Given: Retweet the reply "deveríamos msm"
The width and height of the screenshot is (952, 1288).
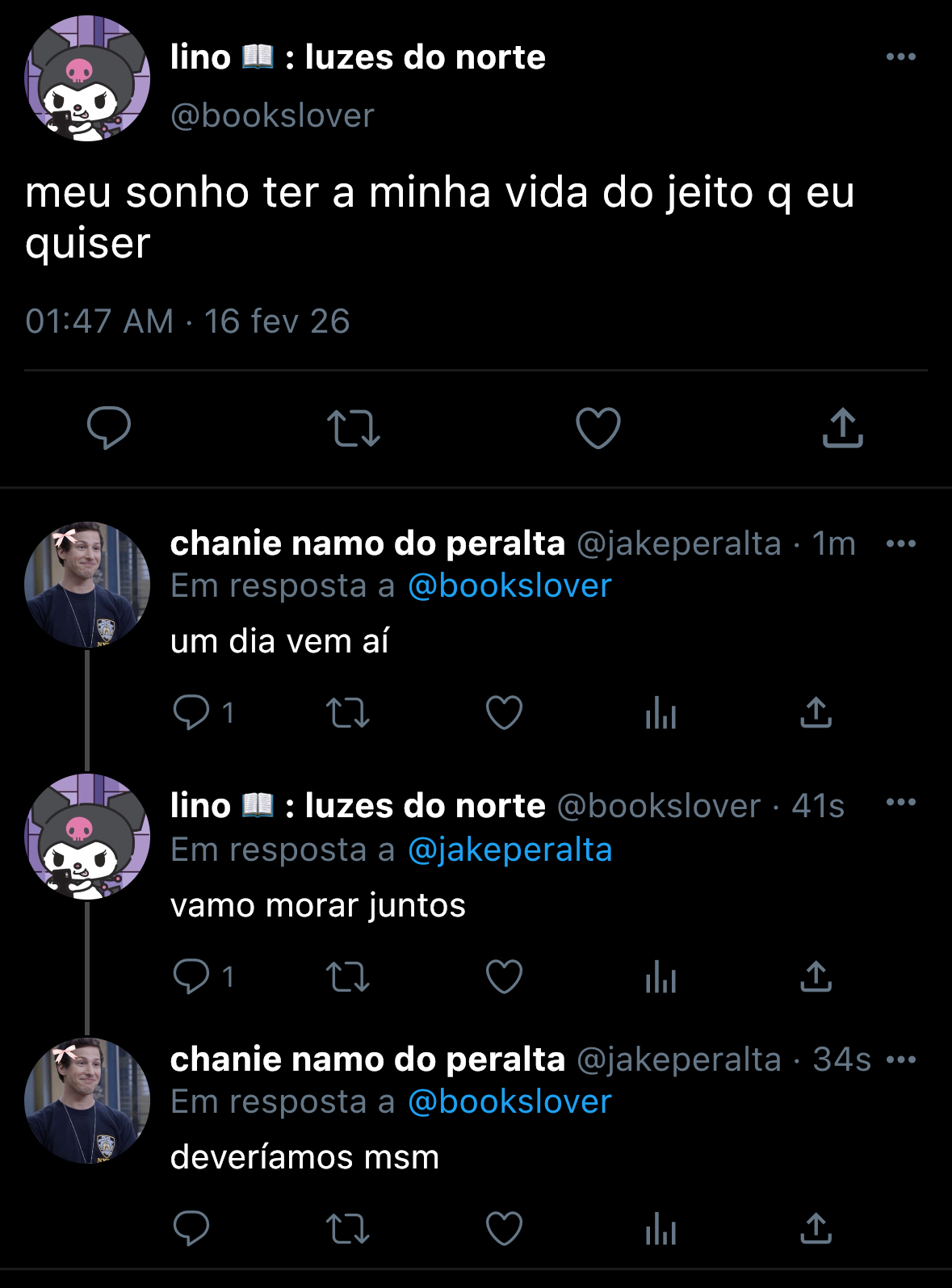Looking at the screenshot, I should (x=348, y=1230).
